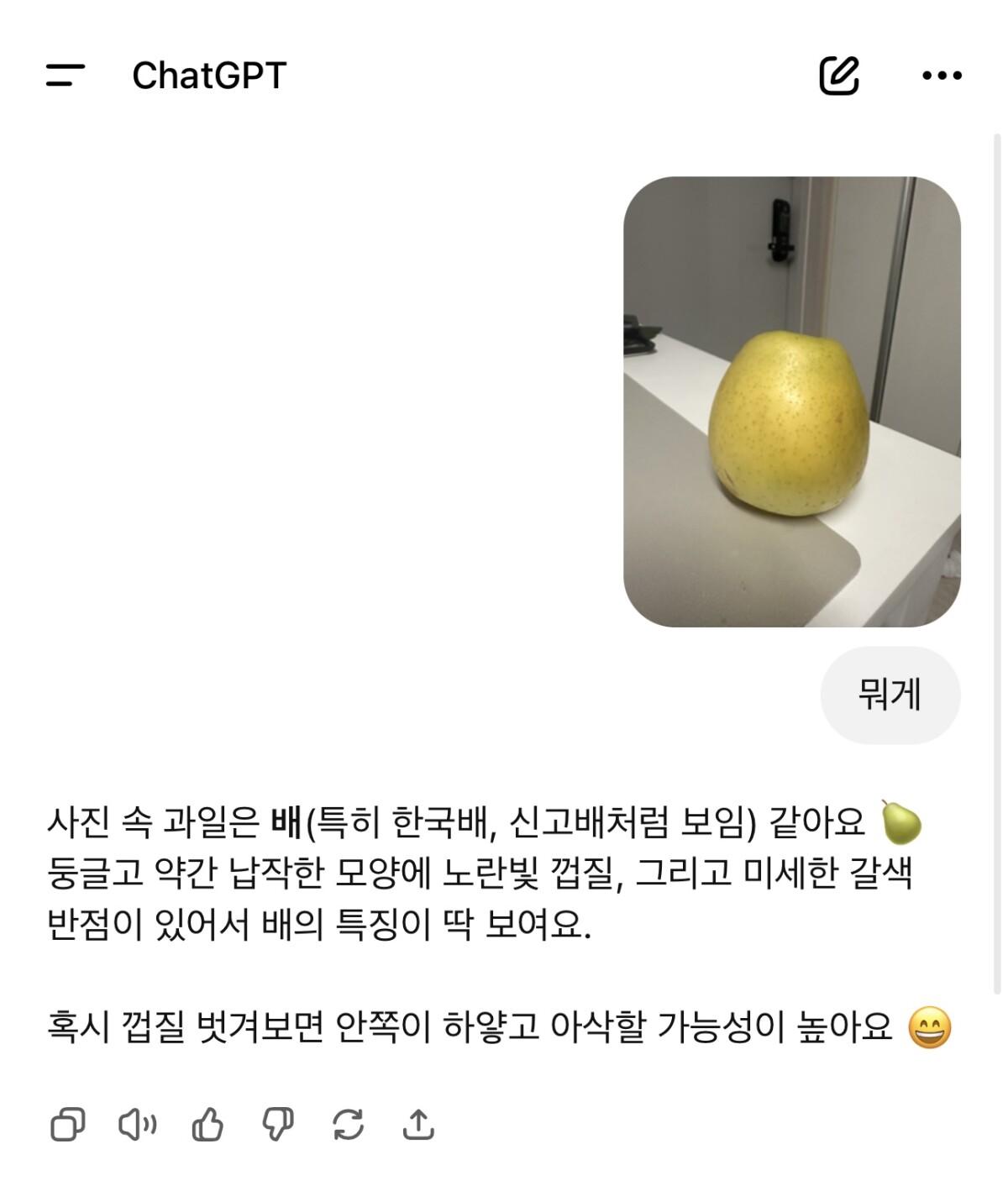
Task: Copy the ChatGPT response
Action: (x=68, y=1124)
